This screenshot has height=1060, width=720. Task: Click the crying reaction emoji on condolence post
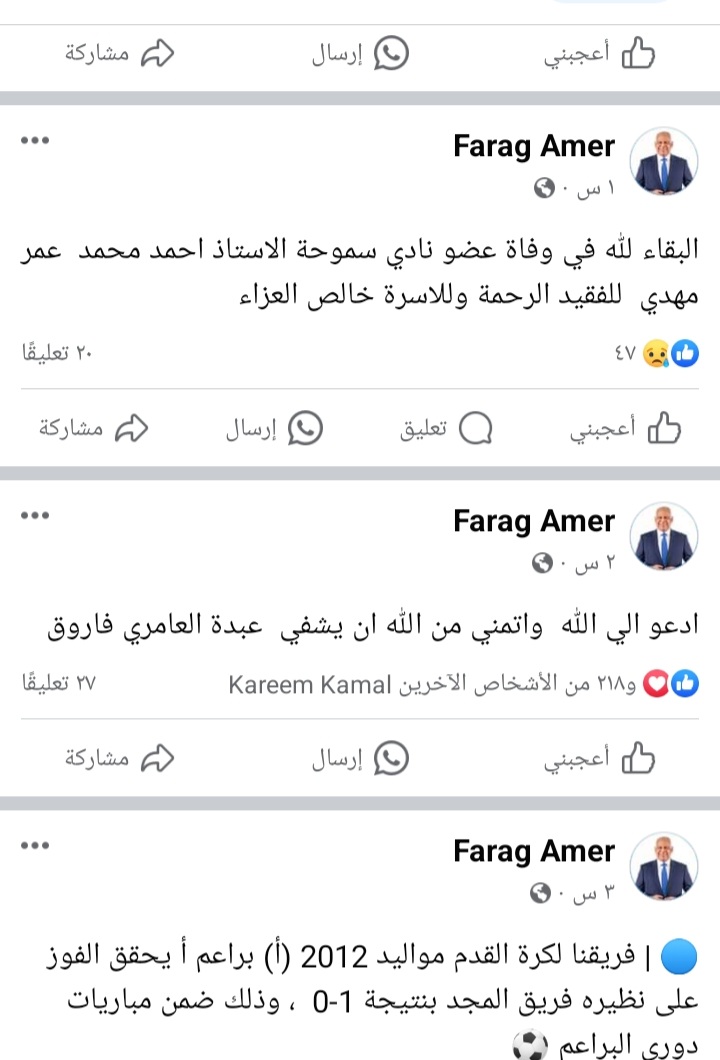click(x=657, y=352)
